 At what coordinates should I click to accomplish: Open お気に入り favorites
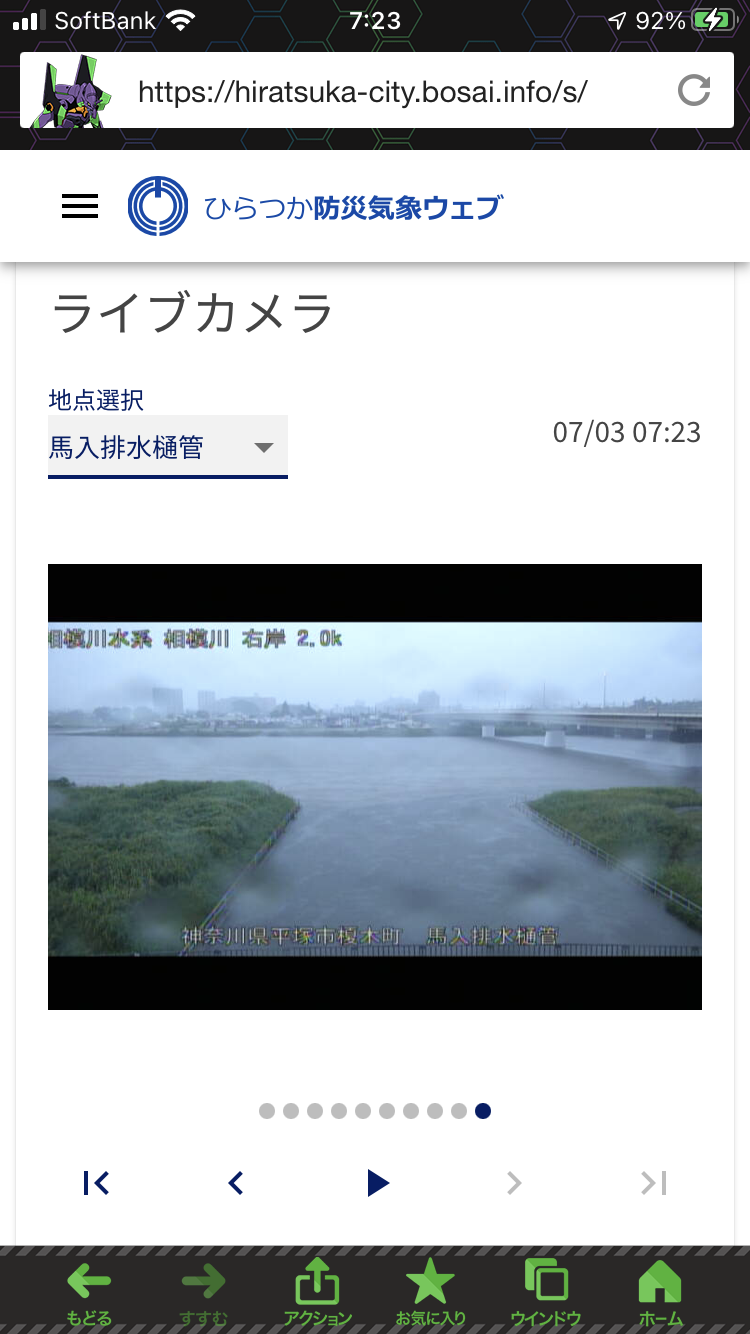pyautogui.click(x=430, y=1292)
